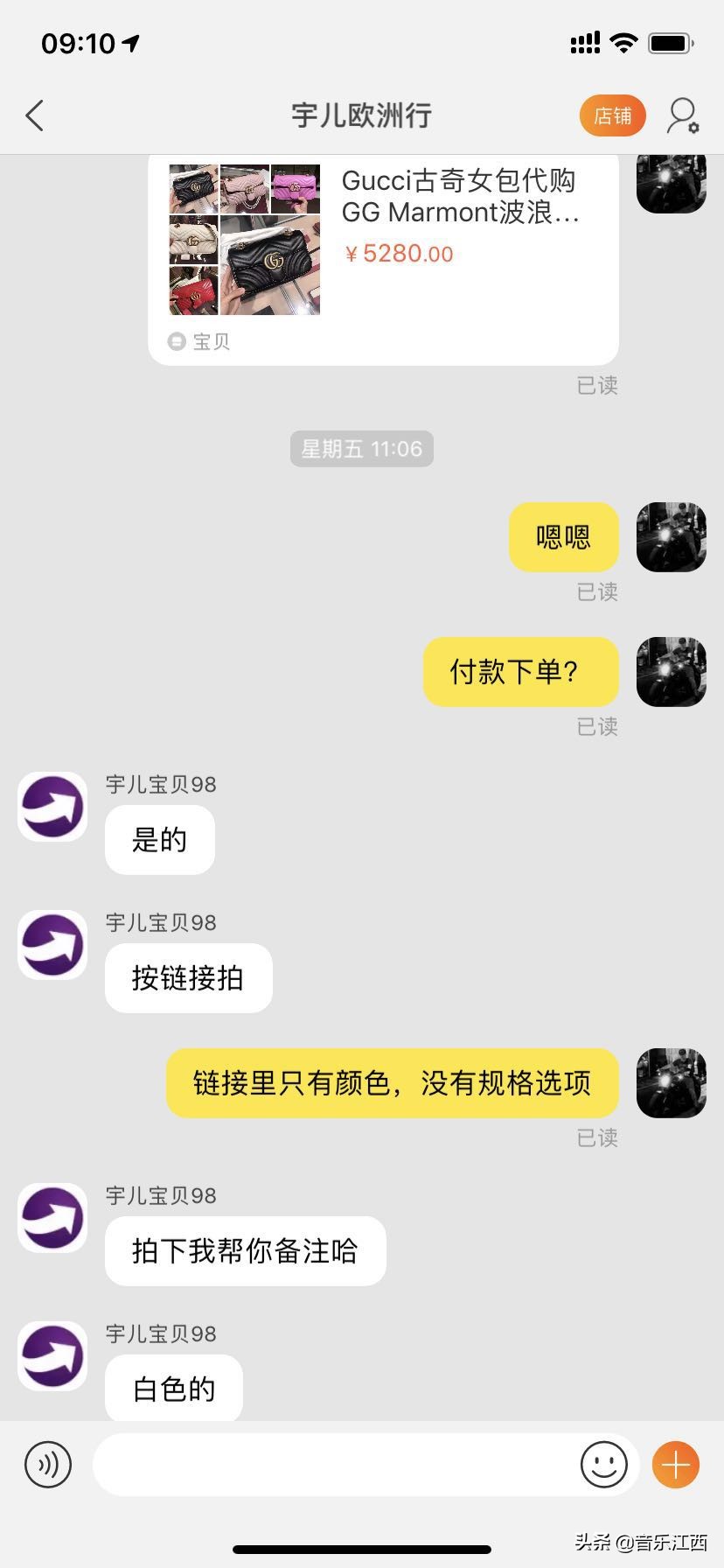Viewport: 724px width, 1568px height.
Task: Tap seller 宇儿宝贝98's purple arrow avatar
Action: pyautogui.click(x=51, y=807)
